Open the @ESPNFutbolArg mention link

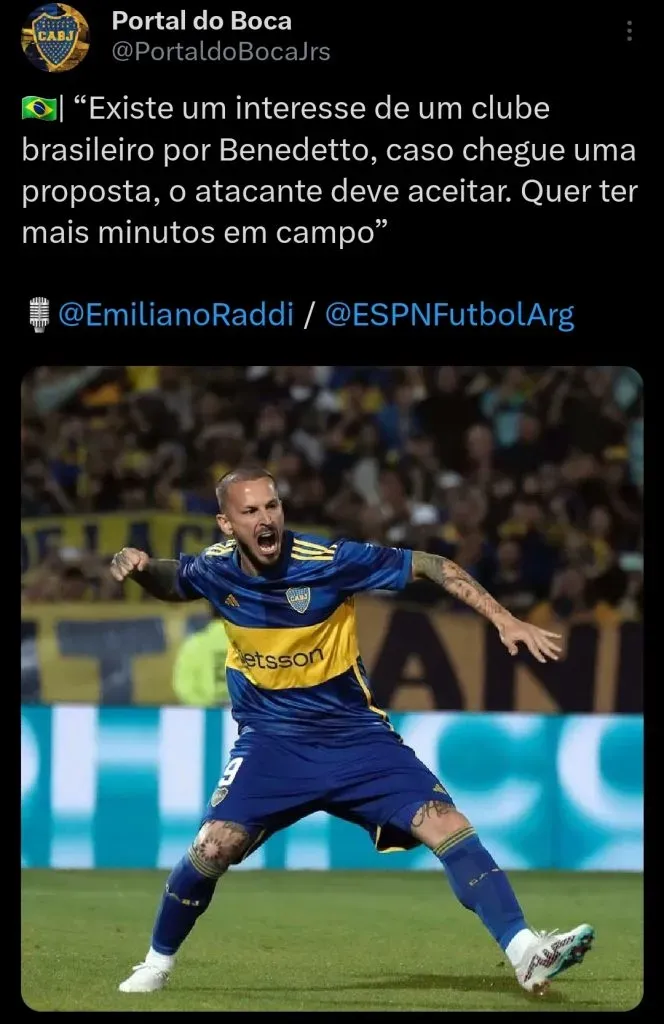449,315
